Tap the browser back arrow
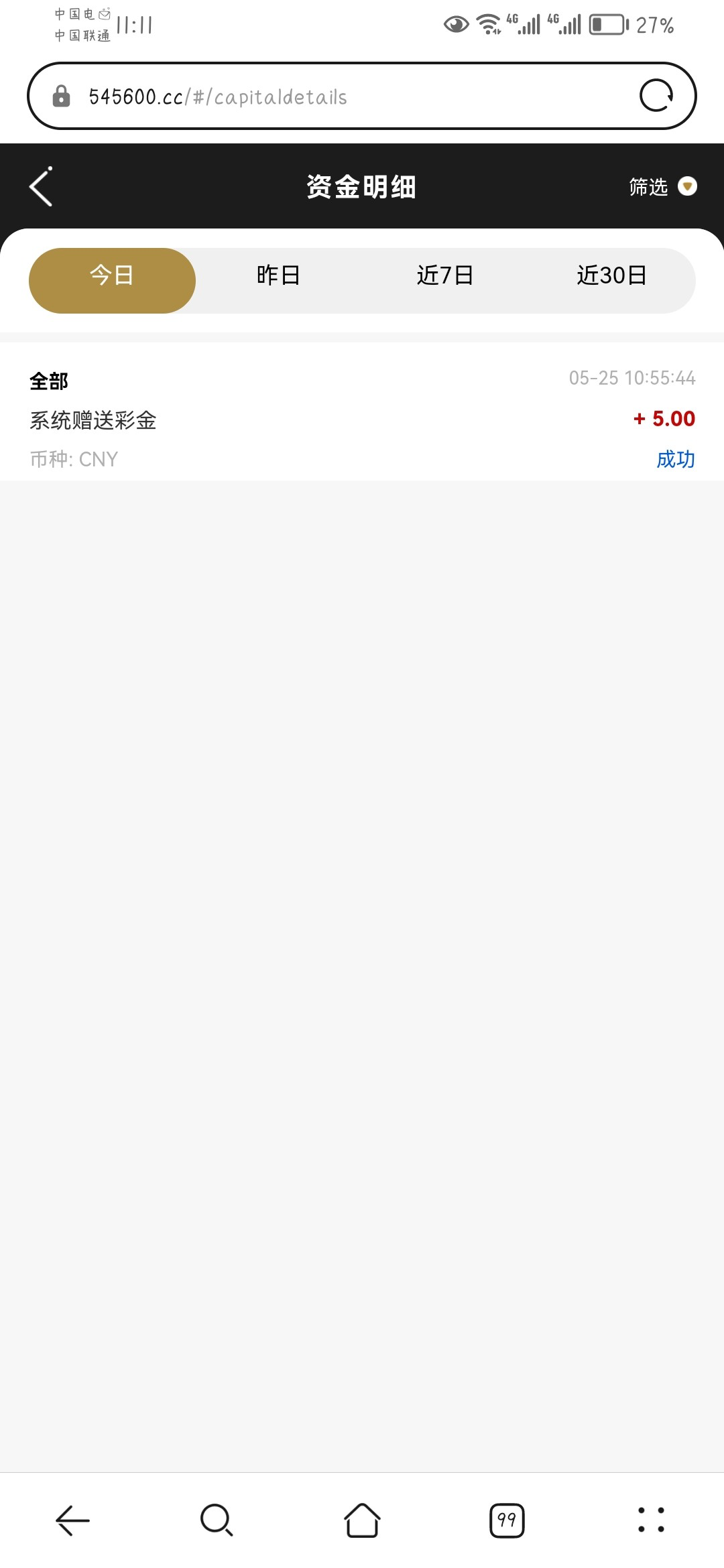The image size is (724, 1568). [72, 1520]
